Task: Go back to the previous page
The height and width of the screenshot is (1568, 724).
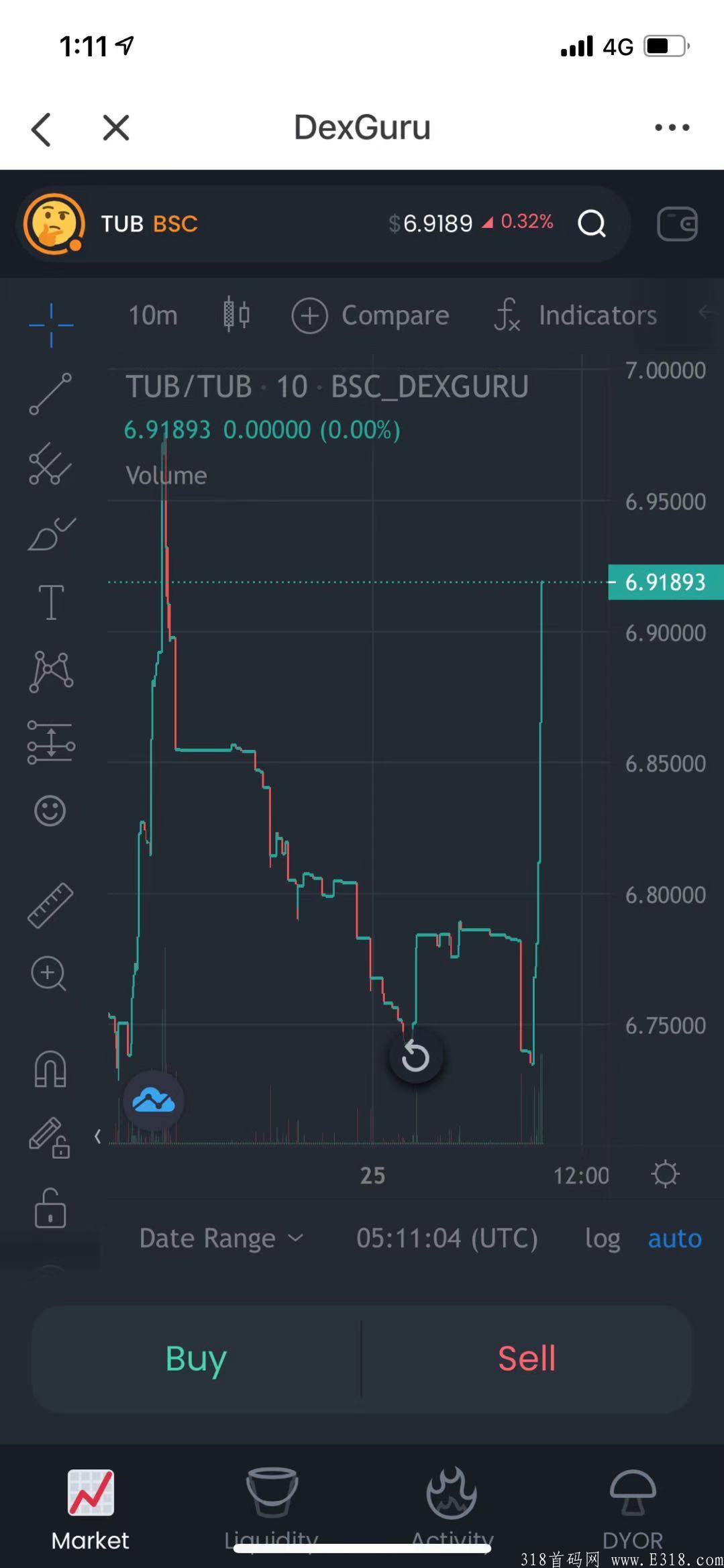Action: (x=42, y=128)
